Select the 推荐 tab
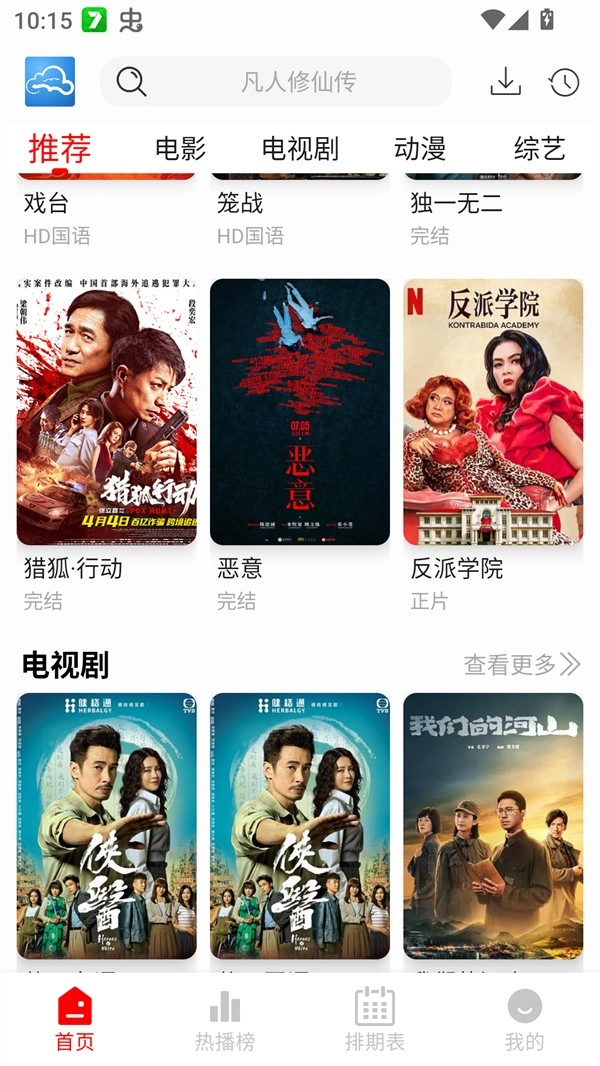Image resolution: width=600 pixels, height=1066 pixels. (x=60, y=149)
